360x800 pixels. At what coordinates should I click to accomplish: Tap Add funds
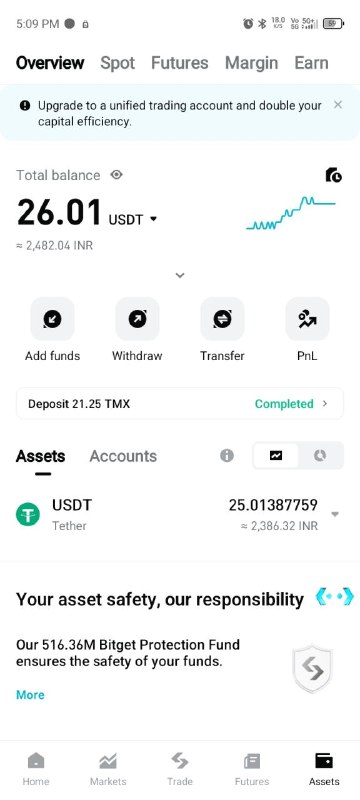(53, 330)
